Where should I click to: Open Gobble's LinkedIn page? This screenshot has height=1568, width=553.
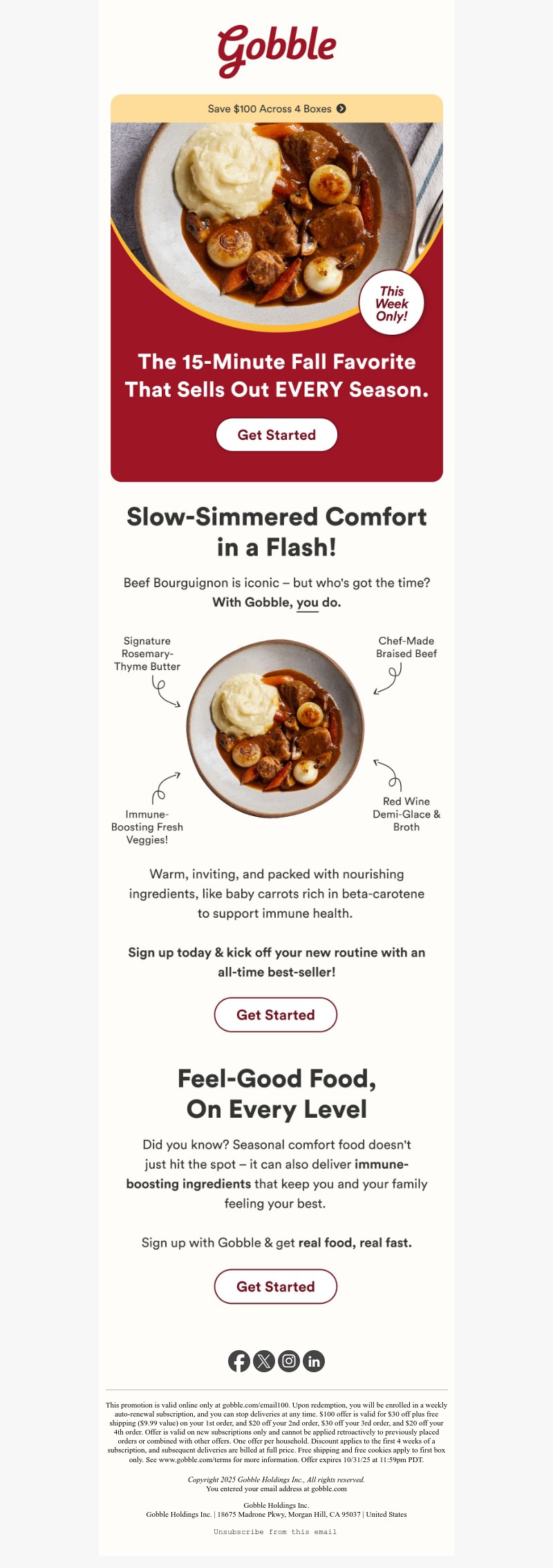(x=314, y=1361)
